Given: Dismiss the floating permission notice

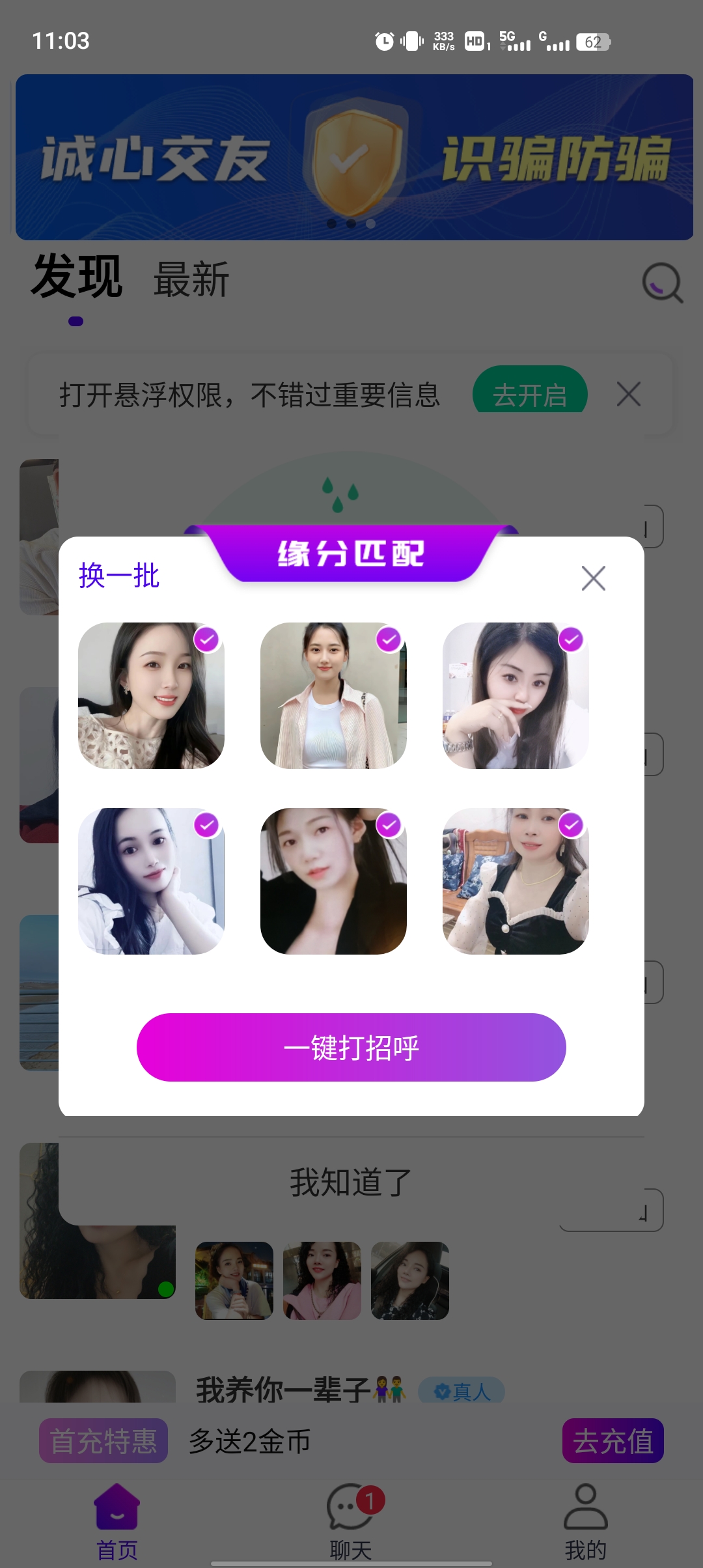Looking at the screenshot, I should (x=629, y=394).
